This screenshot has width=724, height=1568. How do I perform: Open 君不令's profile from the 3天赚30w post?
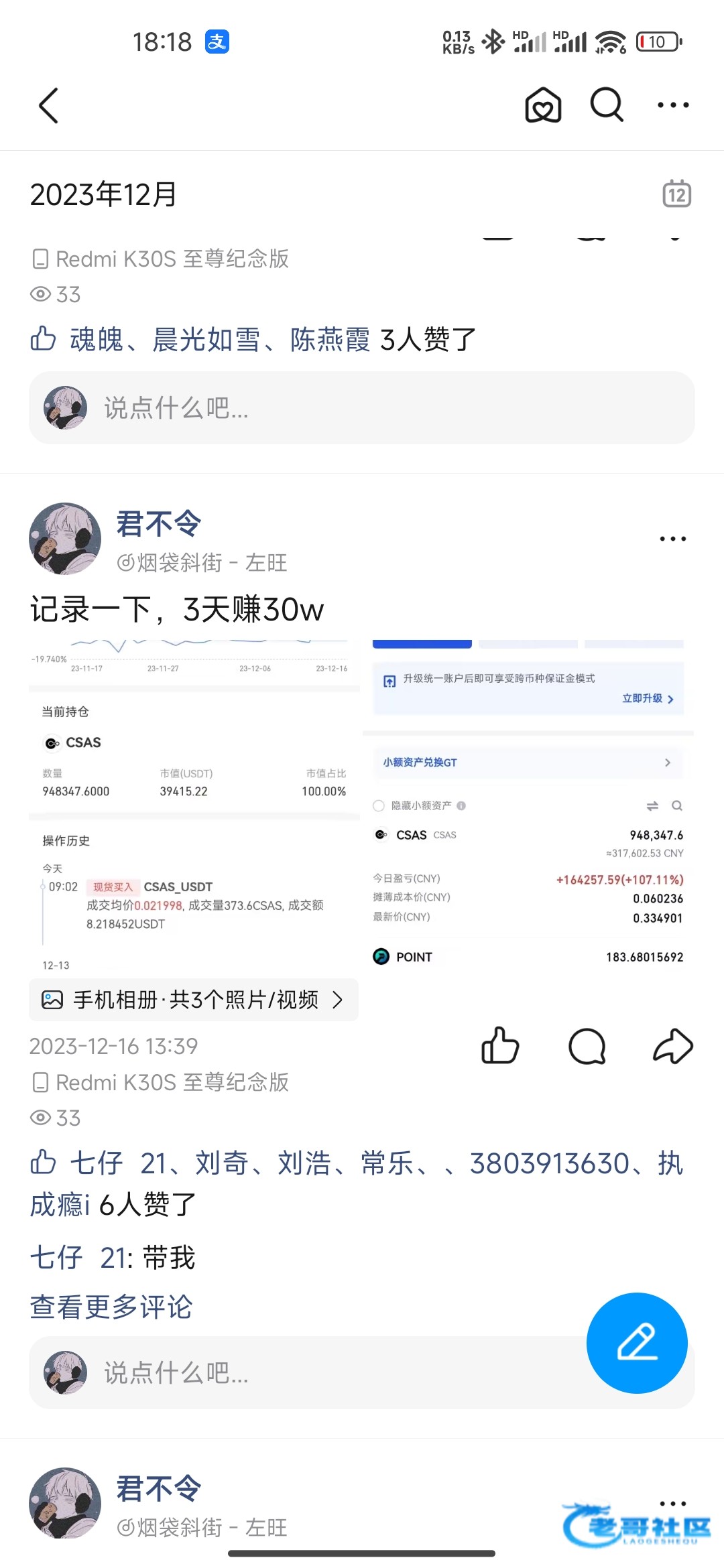159,524
